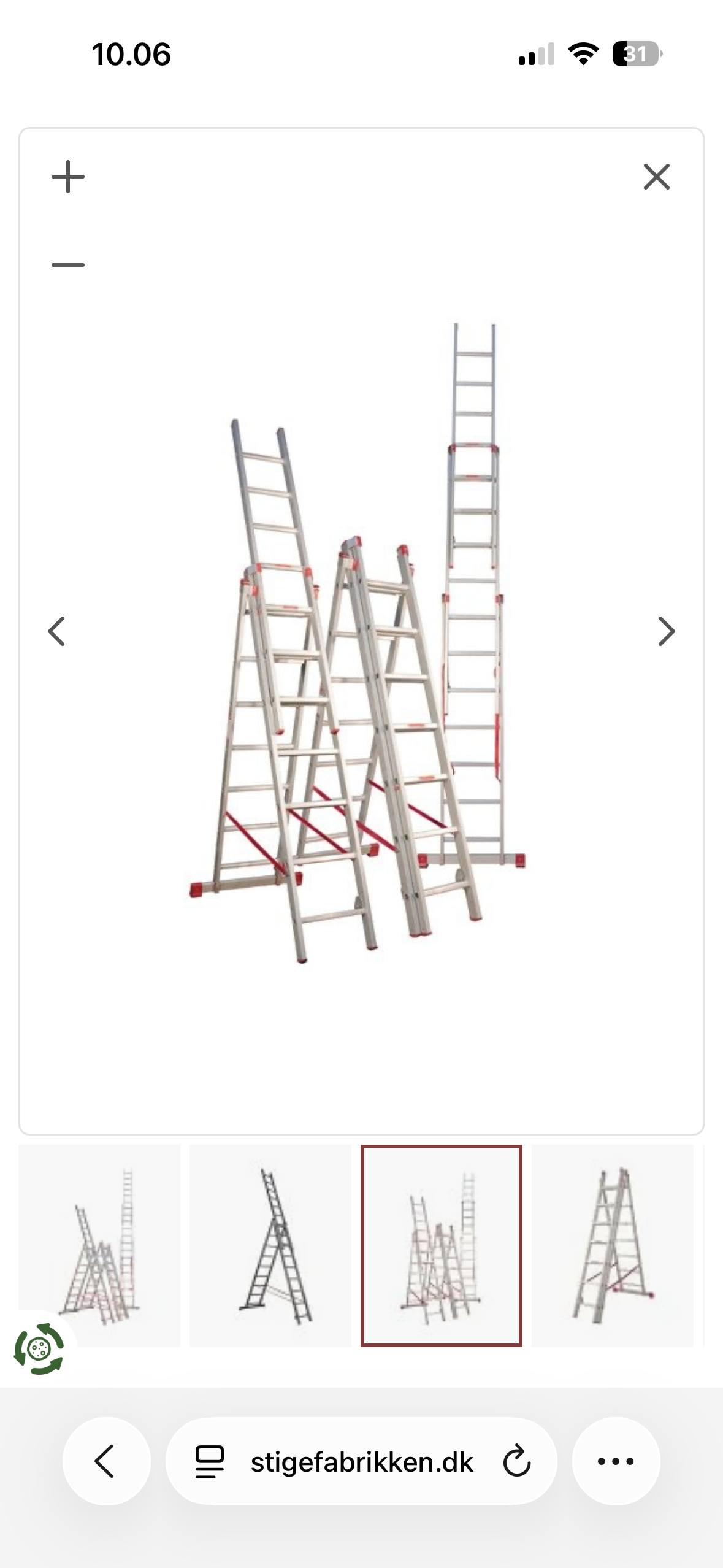
Task: Select the fourth A-frame ladder thumbnail
Action: [613, 1245]
